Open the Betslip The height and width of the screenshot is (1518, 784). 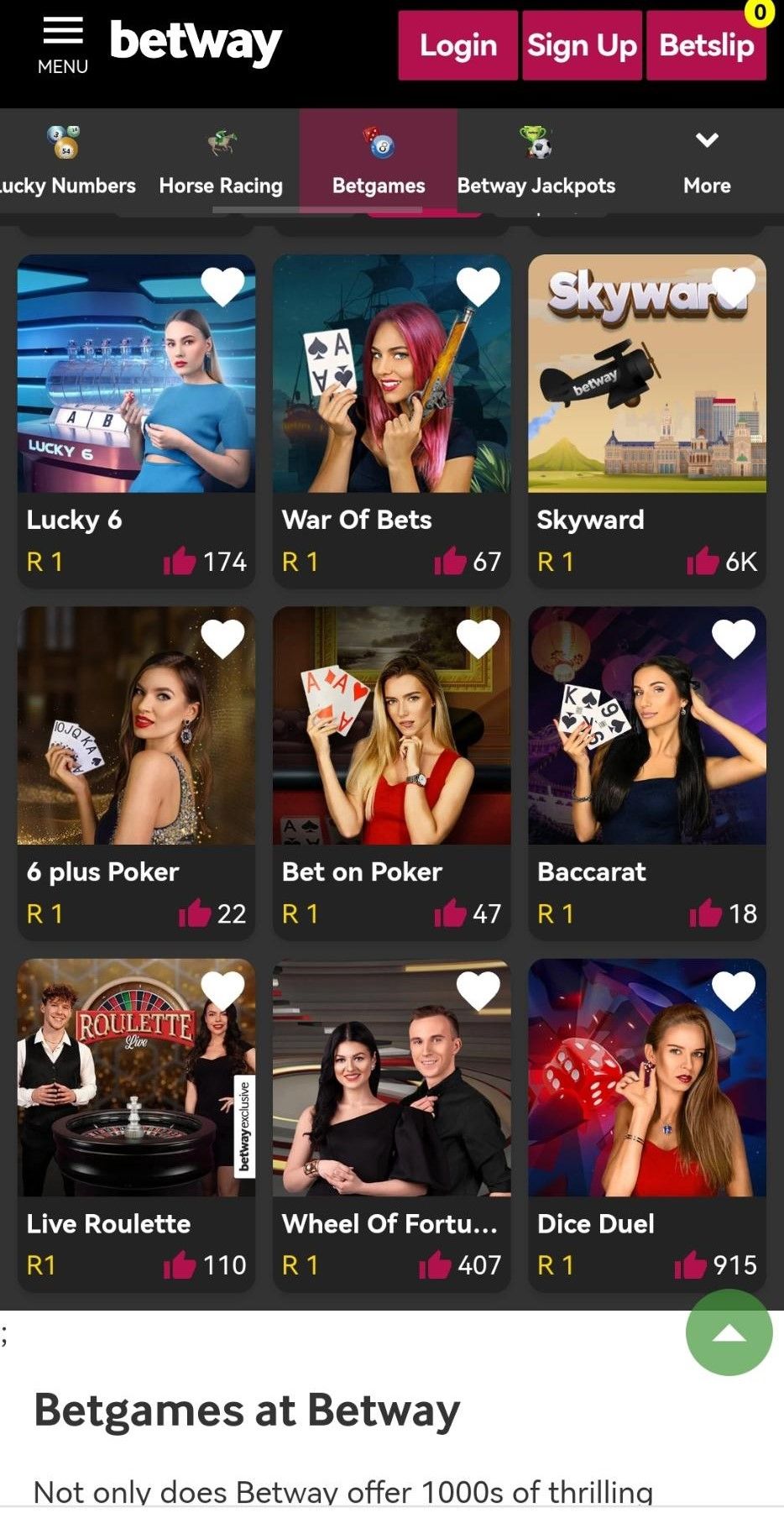coord(706,45)
